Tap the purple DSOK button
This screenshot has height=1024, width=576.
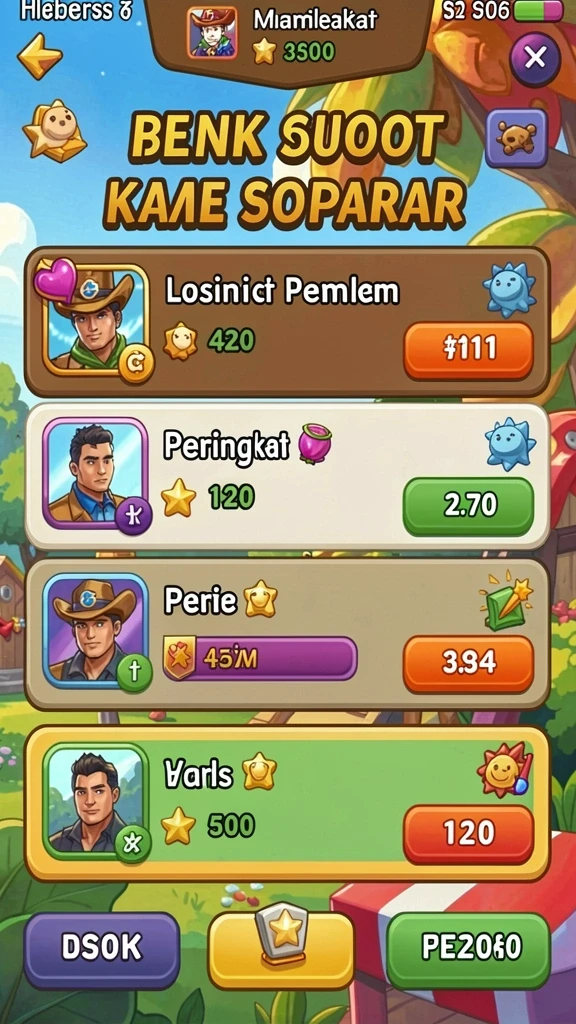tap(102, 949)
